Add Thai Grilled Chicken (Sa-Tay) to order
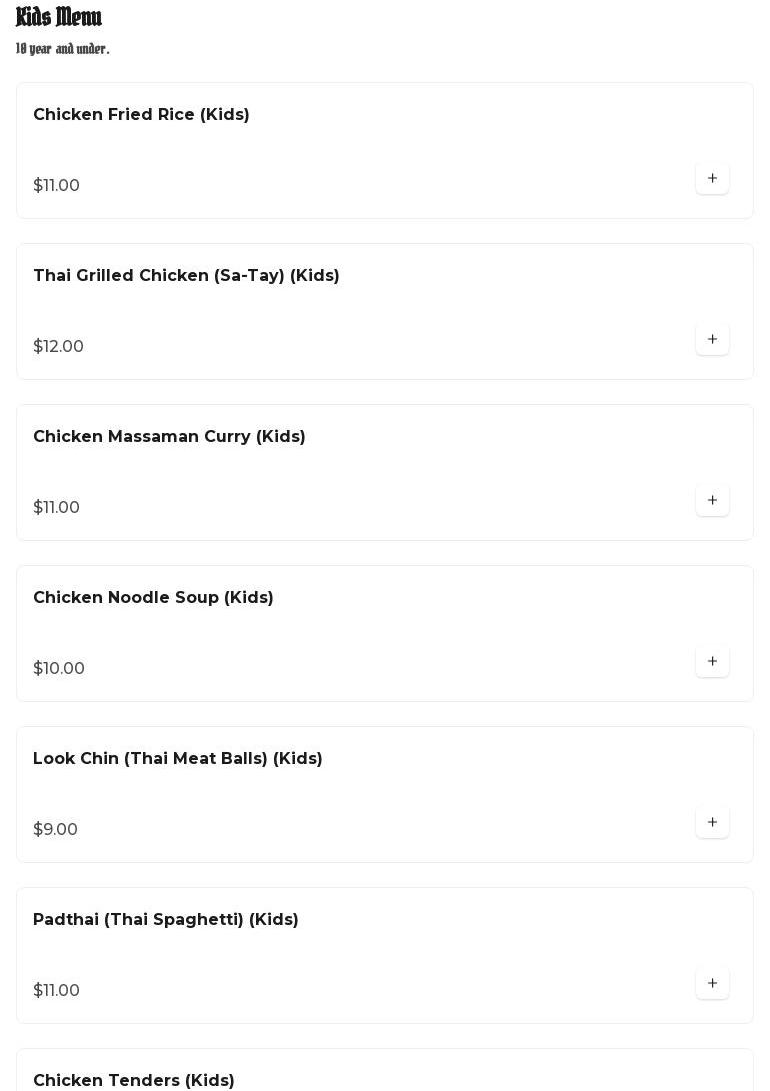The height and width of the screenshot is (1091, 770). 712,340
